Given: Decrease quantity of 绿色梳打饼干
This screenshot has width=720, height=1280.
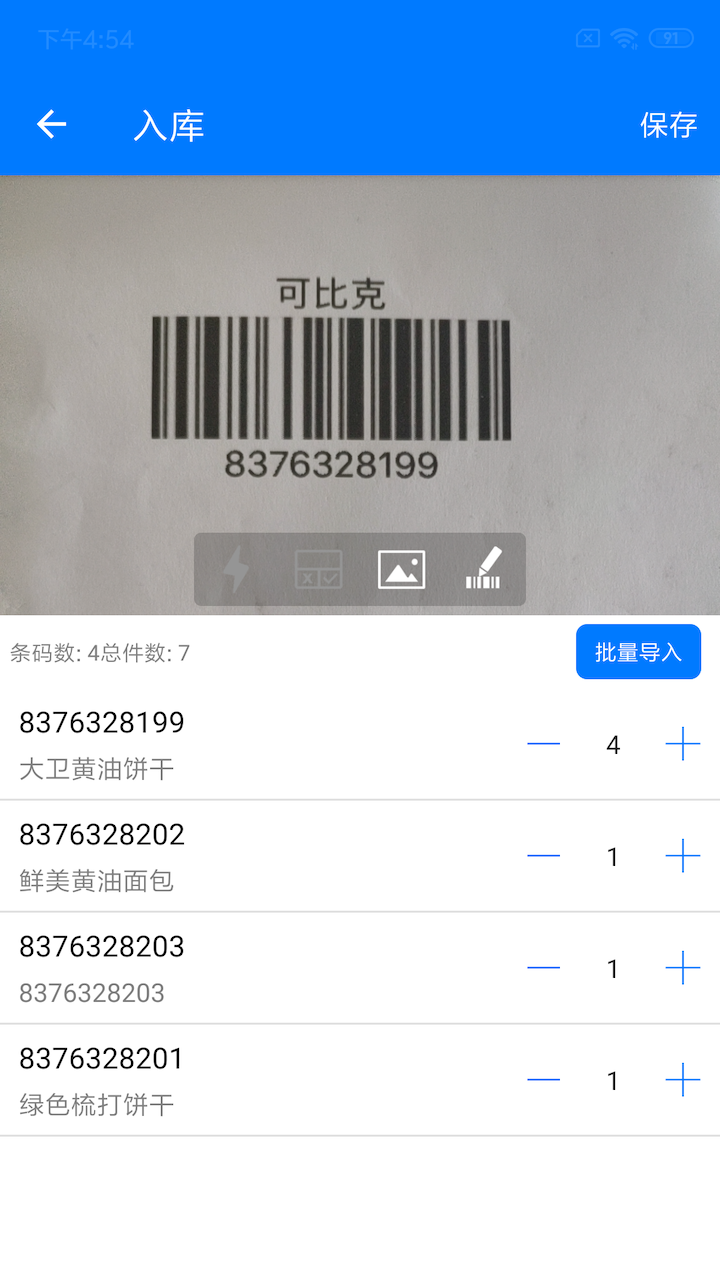Looking at the screenshot, I should 542,1079.
